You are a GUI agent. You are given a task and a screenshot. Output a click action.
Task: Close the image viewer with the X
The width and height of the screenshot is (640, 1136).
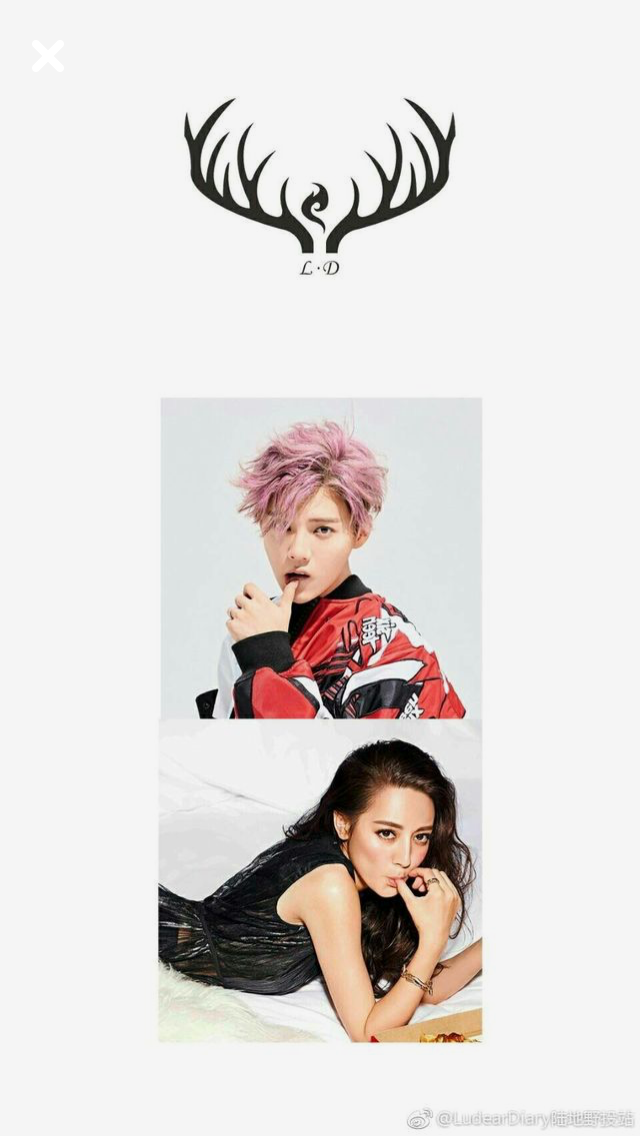coord(47,56)
